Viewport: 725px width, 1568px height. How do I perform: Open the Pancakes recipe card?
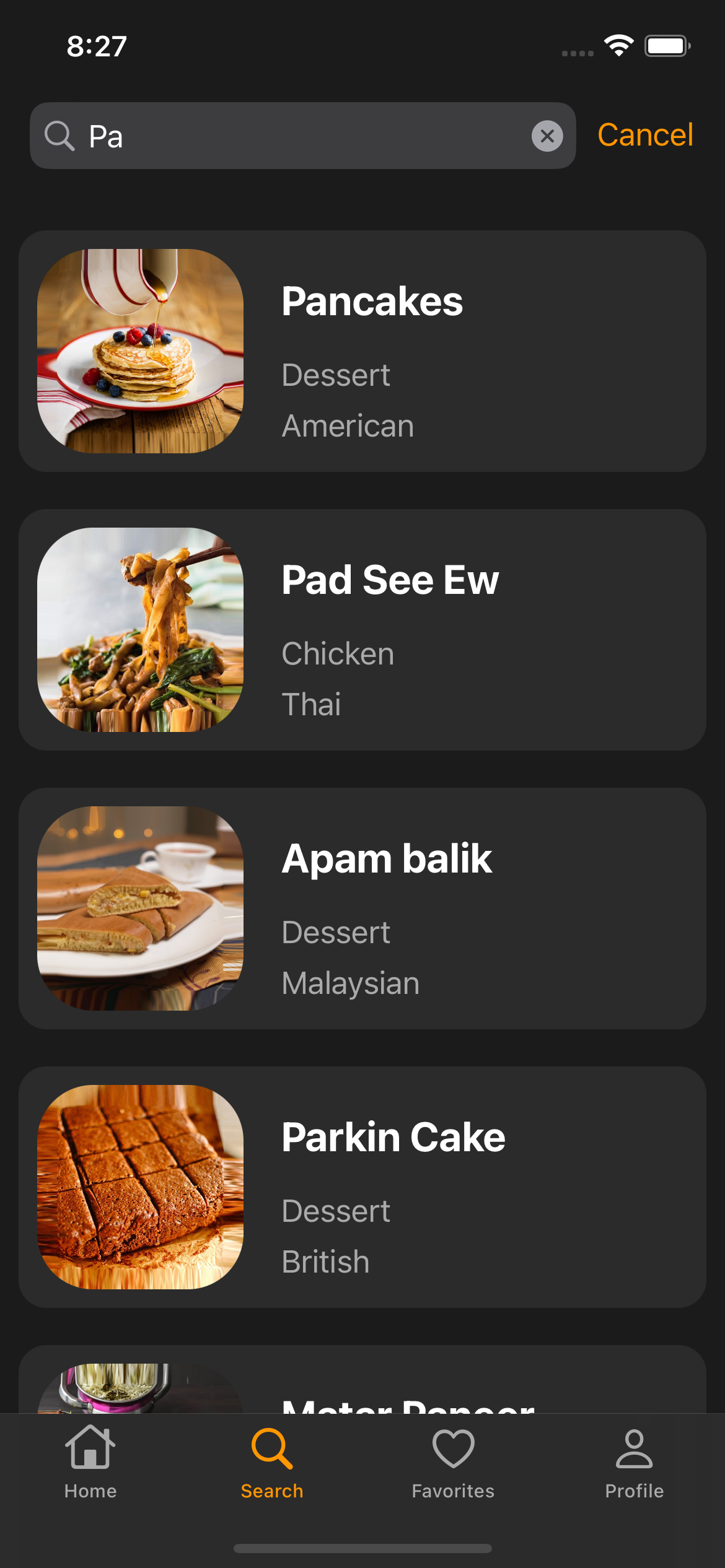click(x=362, y=351)
